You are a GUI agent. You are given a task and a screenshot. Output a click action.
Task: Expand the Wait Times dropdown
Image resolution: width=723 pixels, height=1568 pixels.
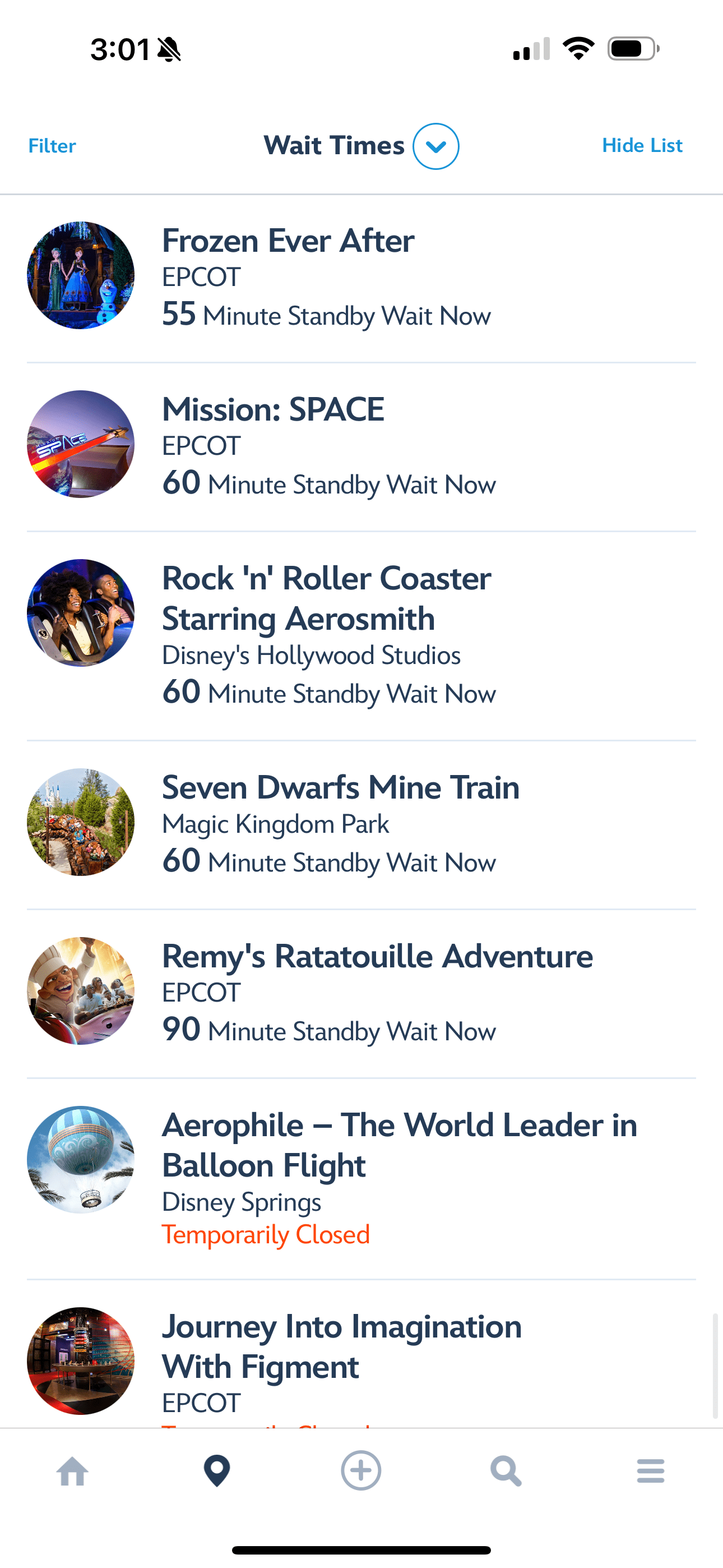point(435,147)
